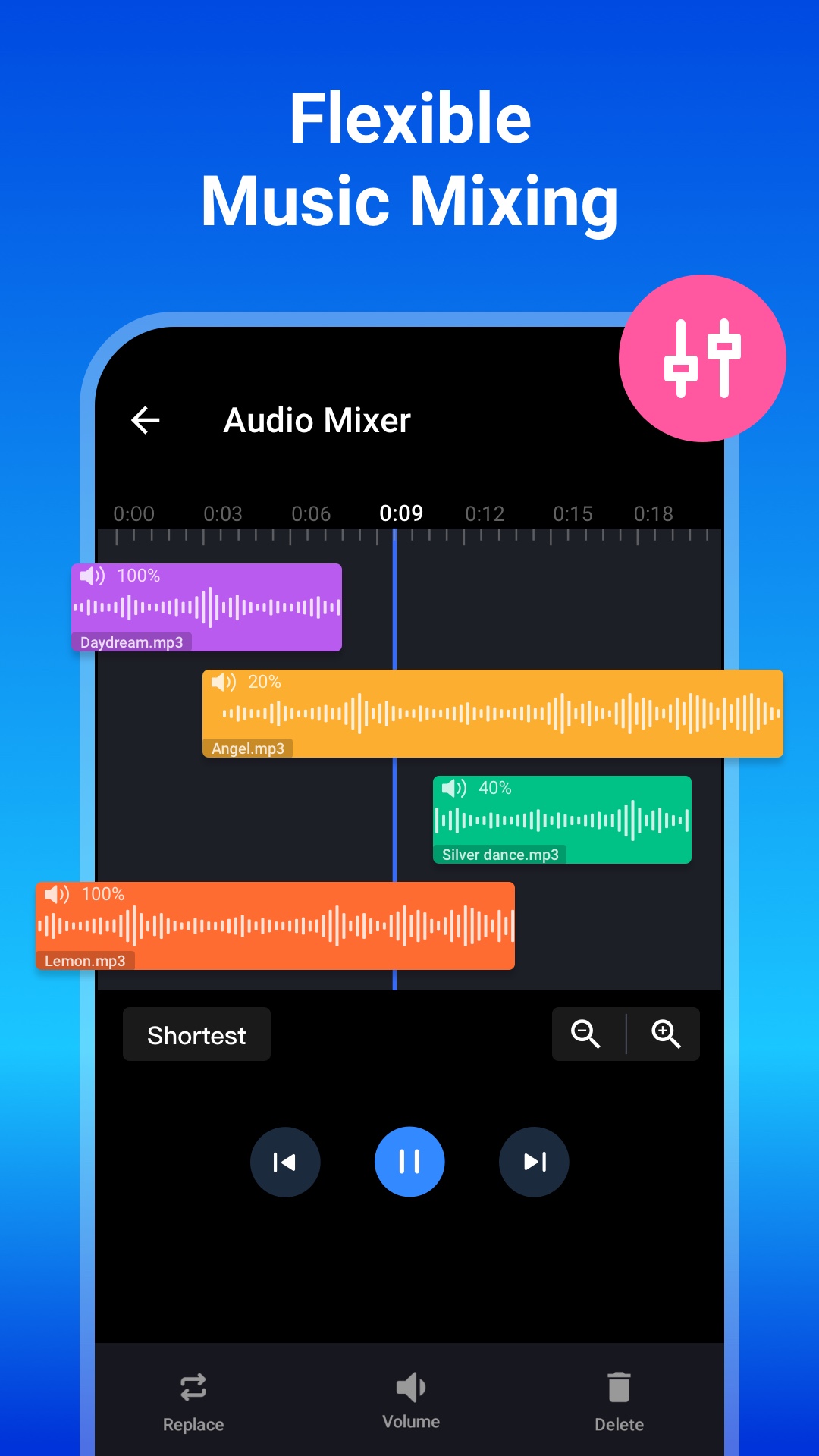Screen dimensions: 819x1456
Task: Mute Daydream.mp3 via its speaker icon
Action: tap(92, 576)
